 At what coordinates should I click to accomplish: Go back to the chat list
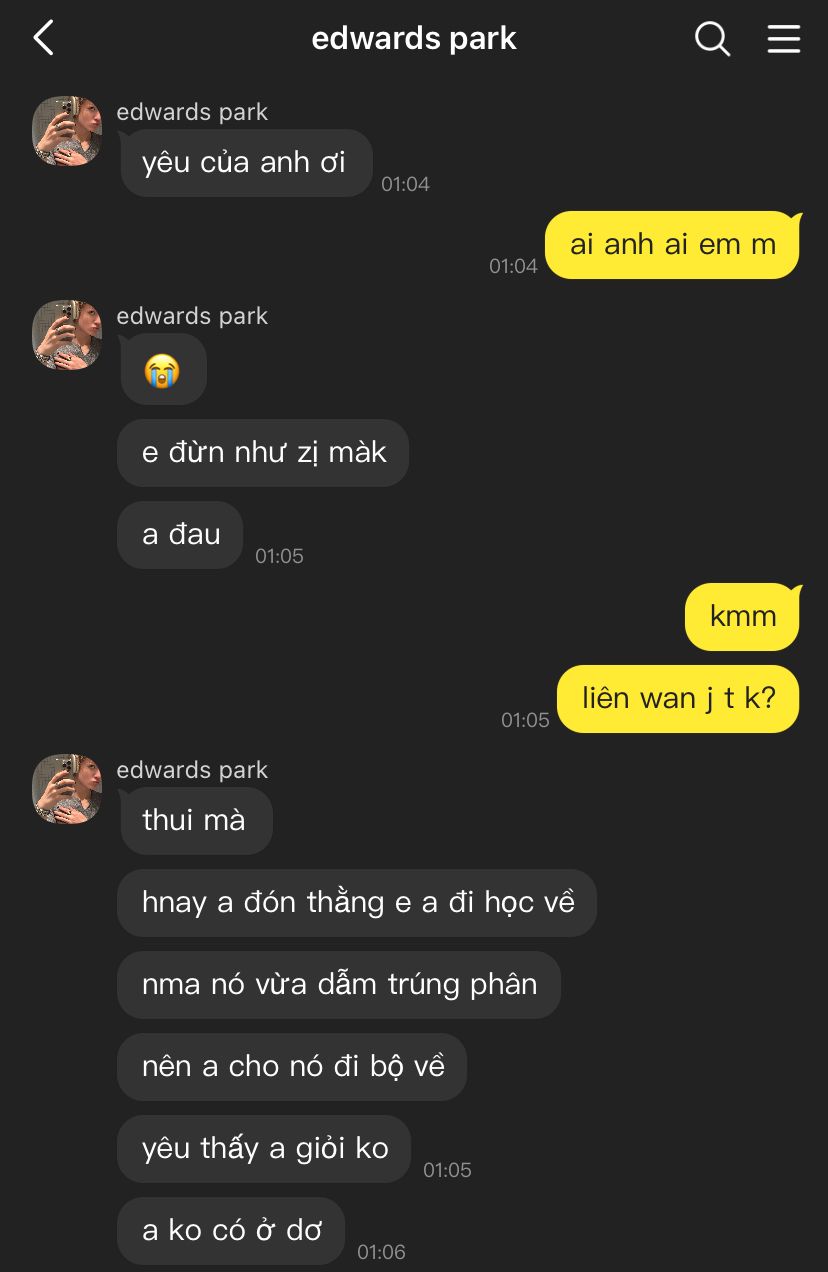pos(44,39)
